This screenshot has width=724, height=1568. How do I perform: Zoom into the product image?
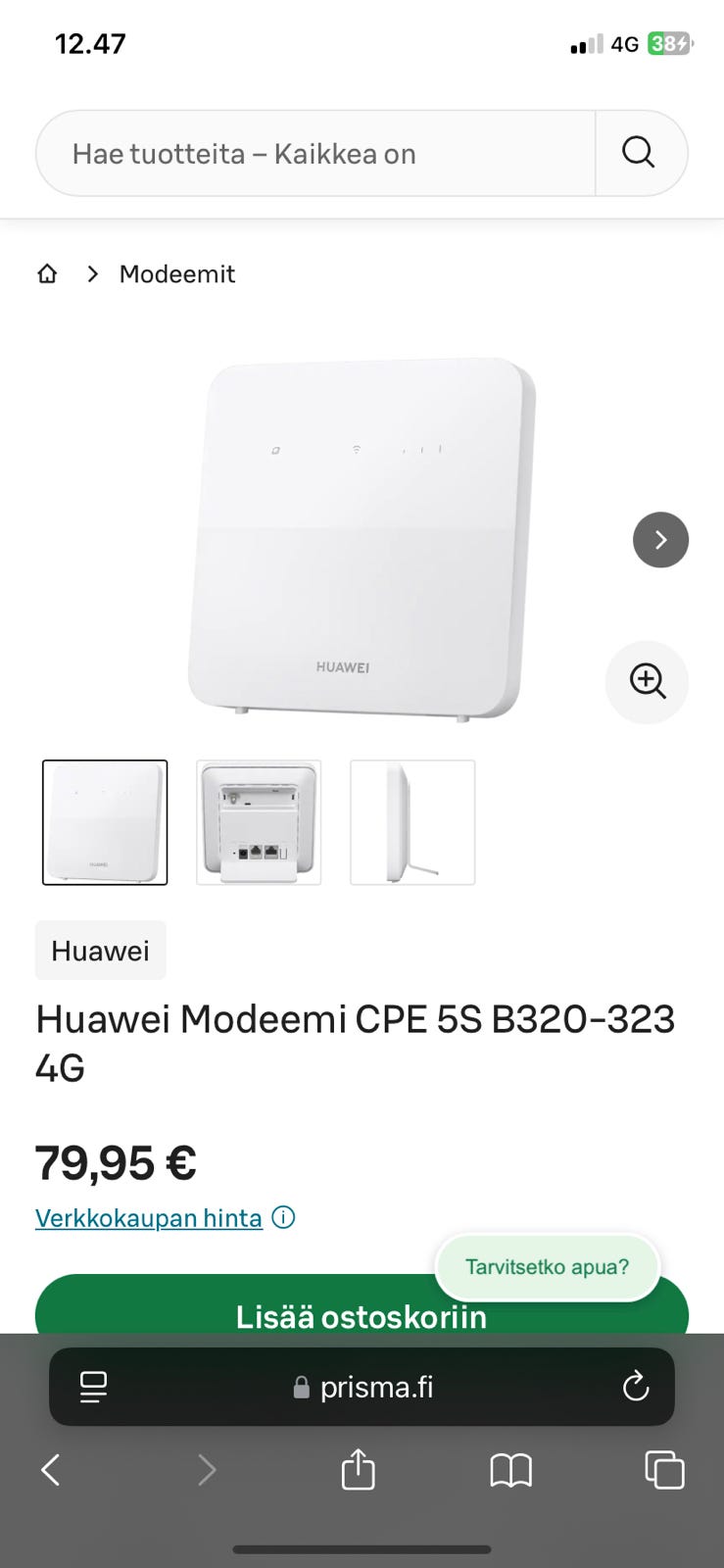[647, 681]
